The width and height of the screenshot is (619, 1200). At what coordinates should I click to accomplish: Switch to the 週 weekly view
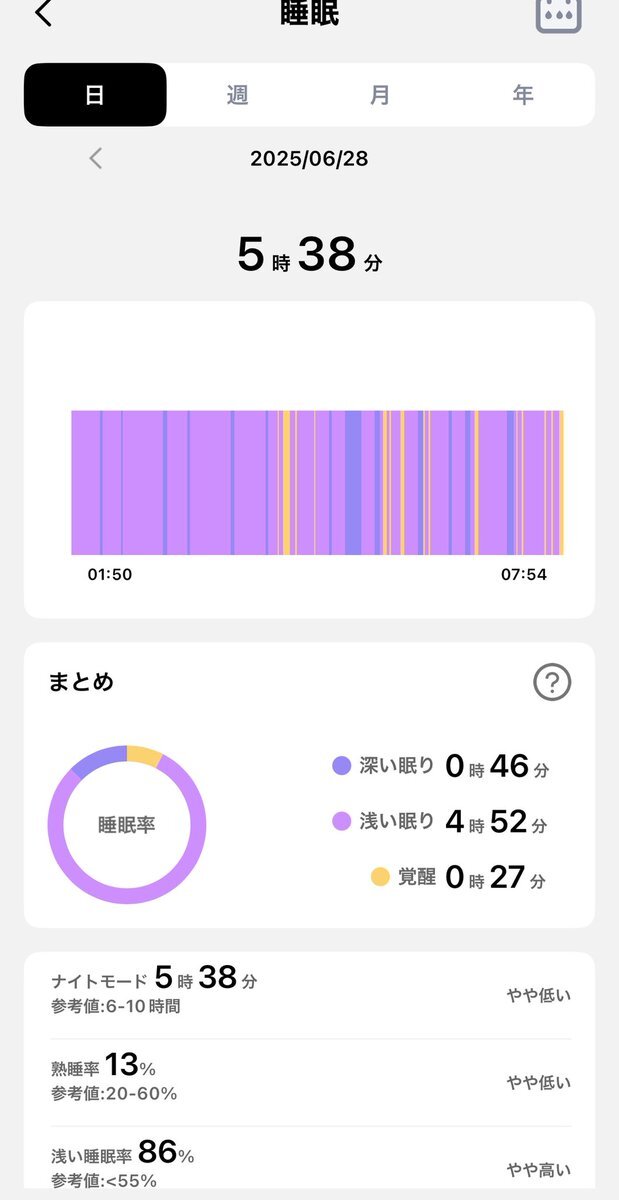point(237,95)
